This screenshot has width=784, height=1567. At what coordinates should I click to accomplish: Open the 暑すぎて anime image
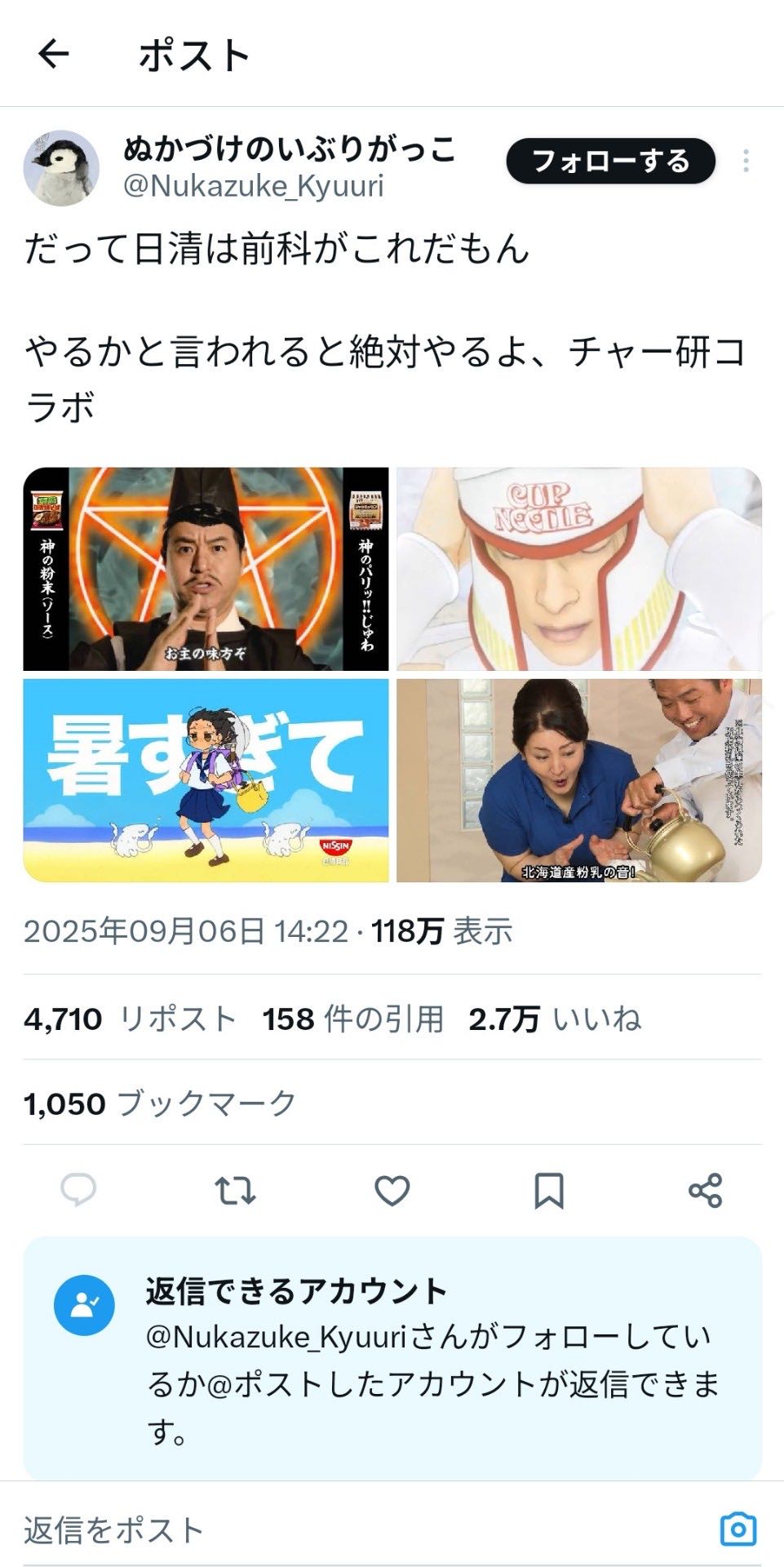(206, 780)
